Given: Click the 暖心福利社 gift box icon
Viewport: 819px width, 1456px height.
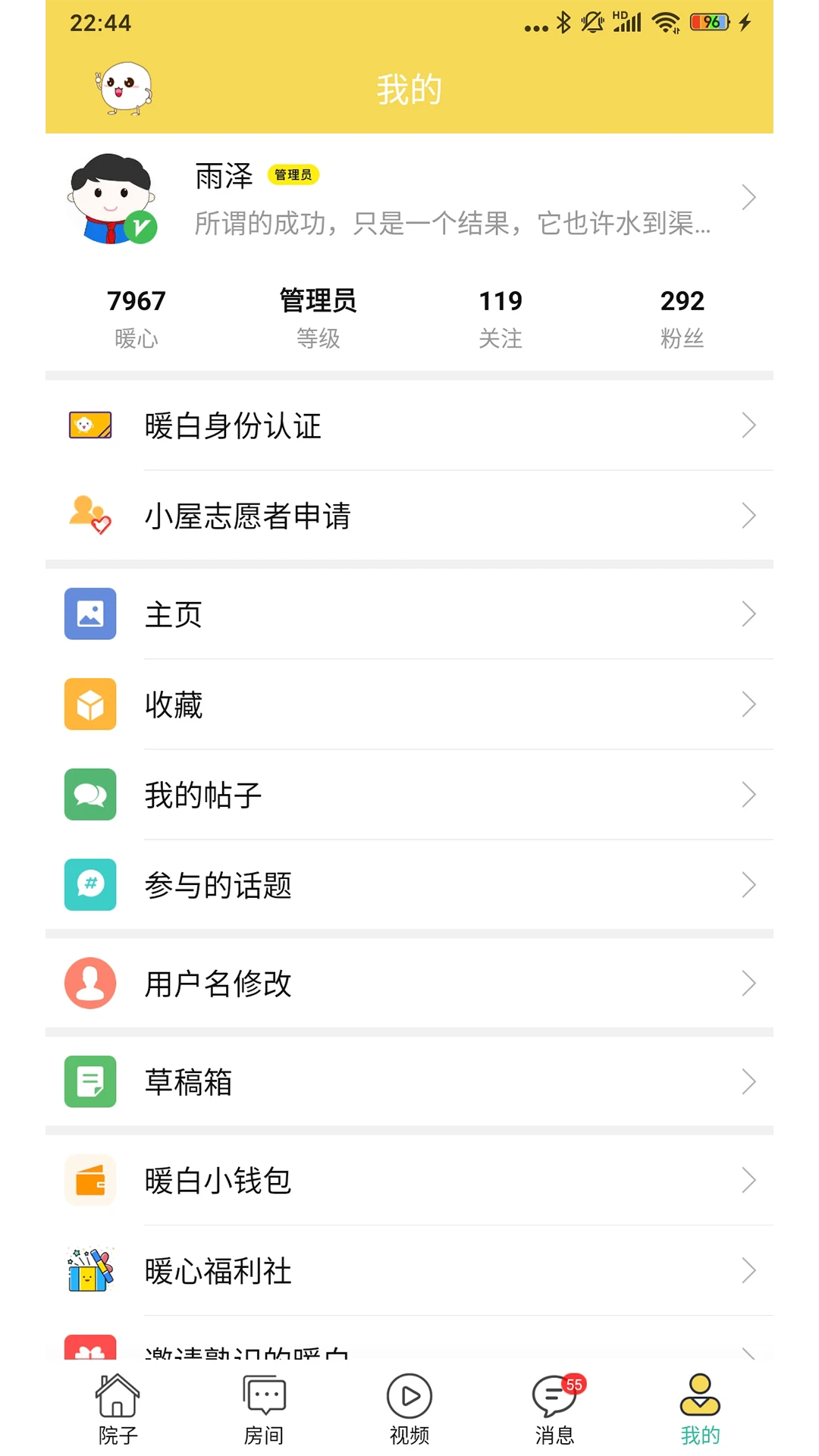Looking at the screenshot, I should point(89,1270).
